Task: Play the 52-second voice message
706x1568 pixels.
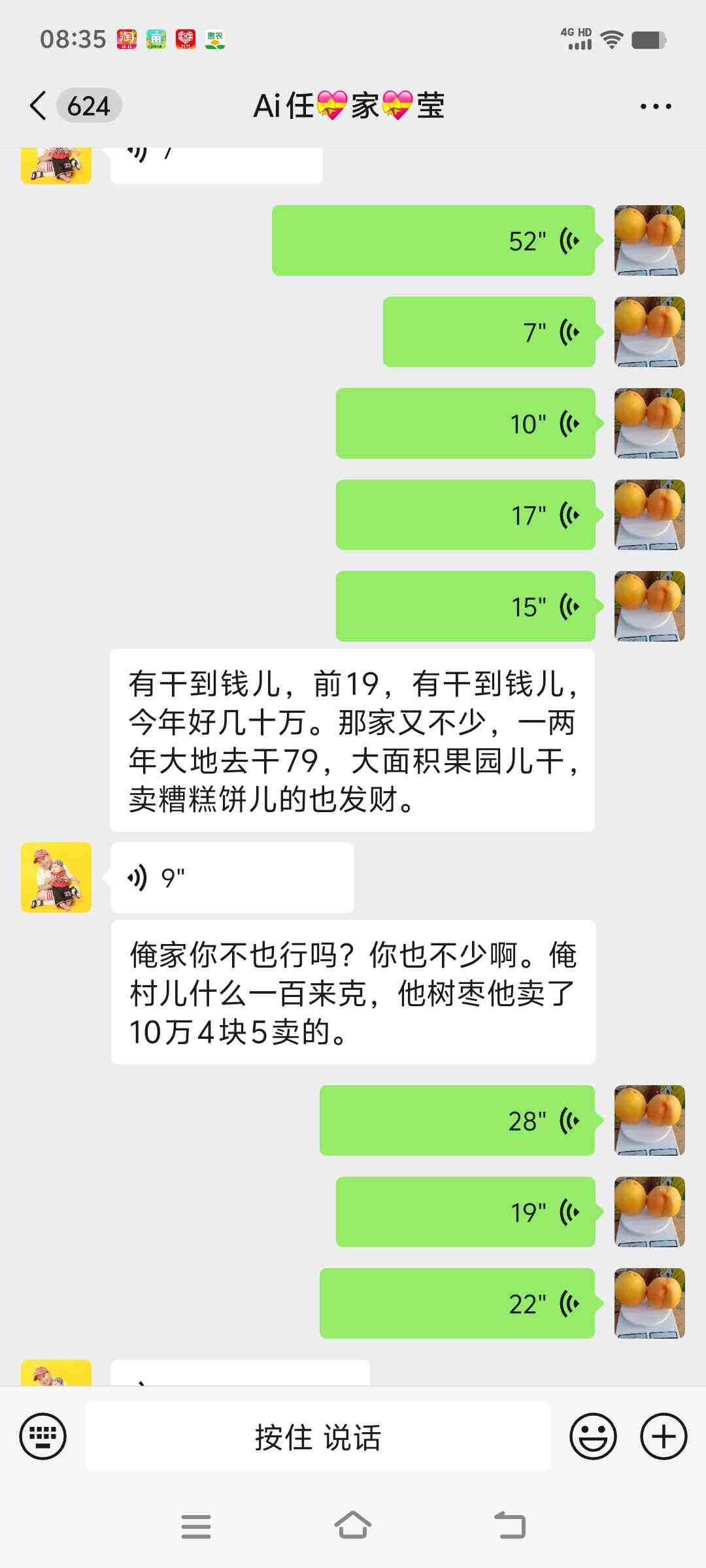Action: pyautogui.click(x=433, y=240)
